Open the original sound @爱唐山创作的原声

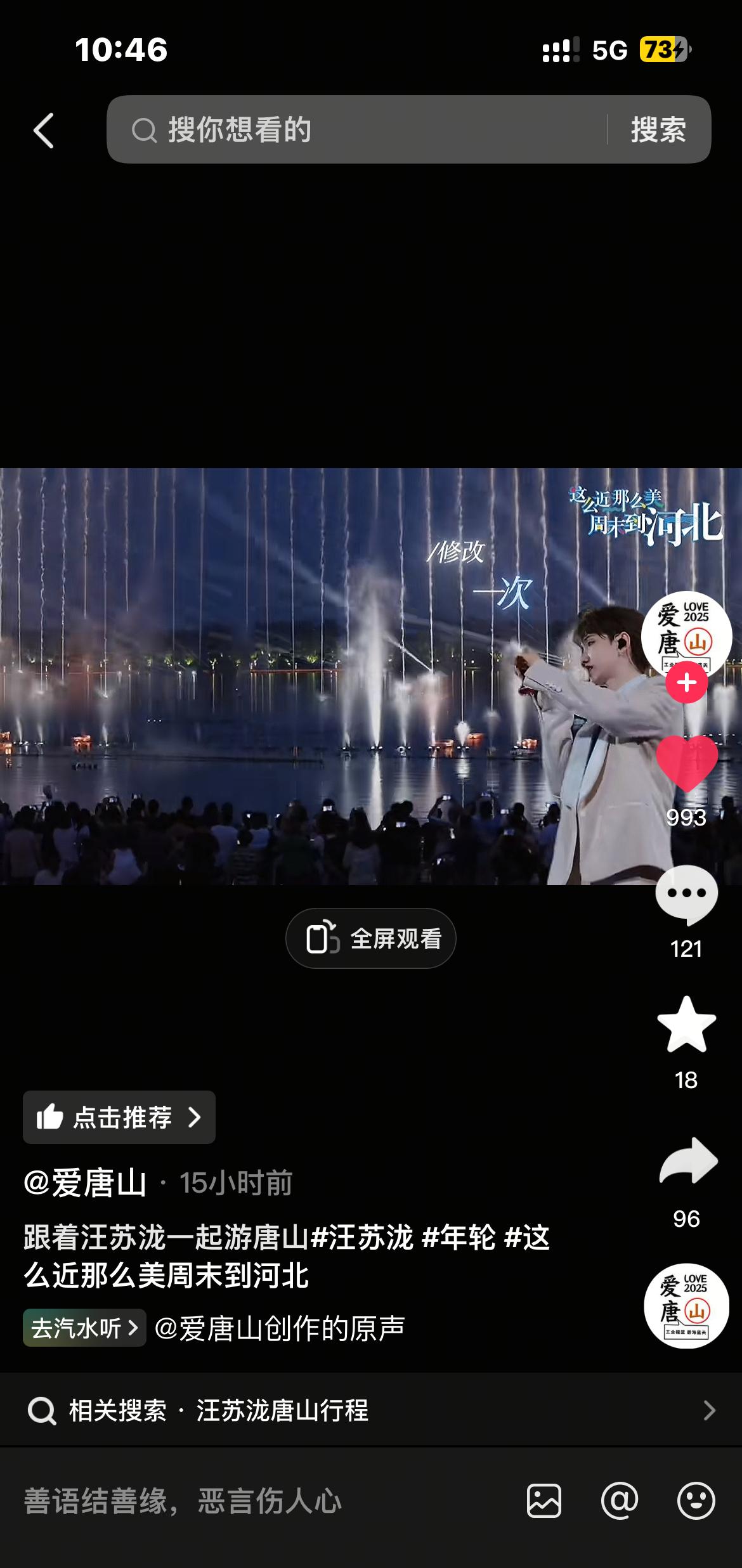click(x=280, y=1328)
